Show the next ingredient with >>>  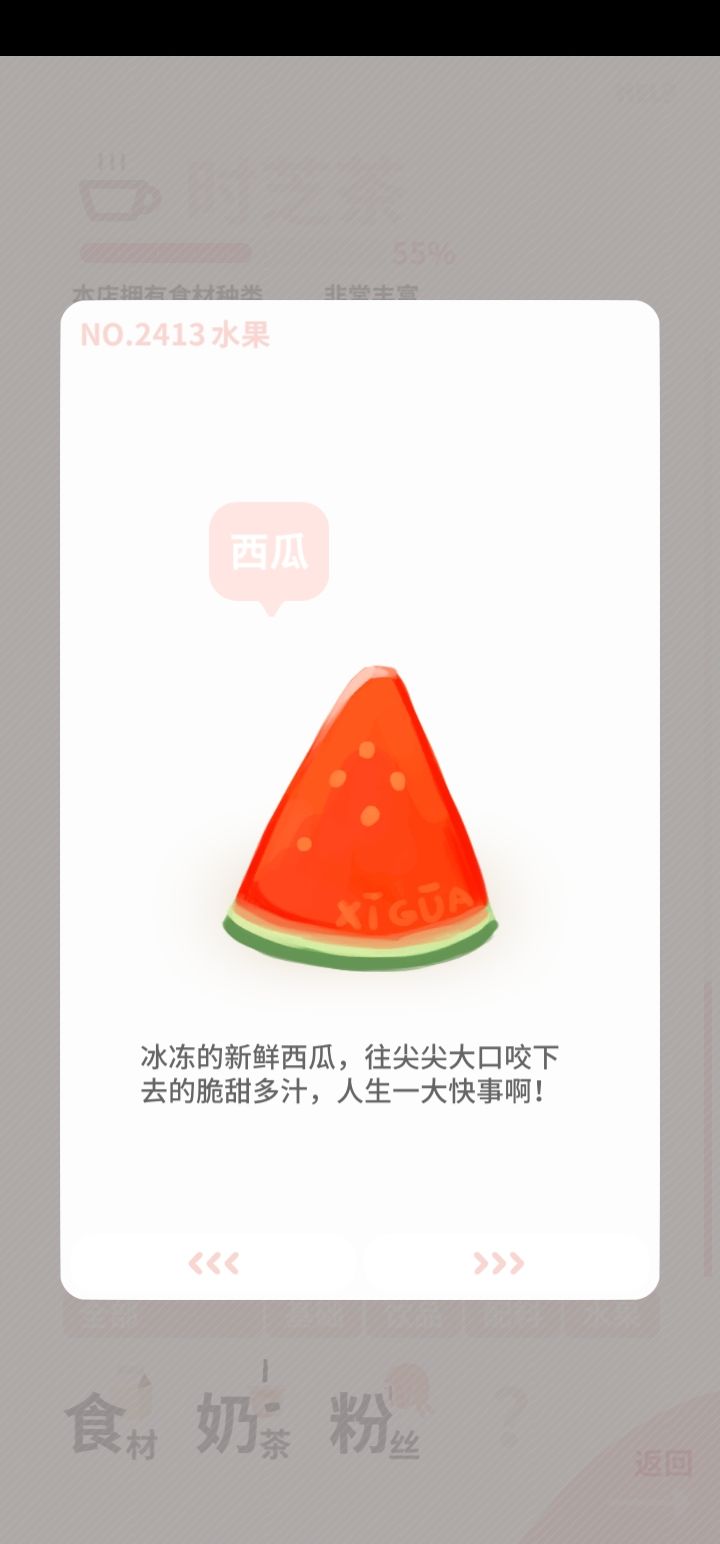500,1264
